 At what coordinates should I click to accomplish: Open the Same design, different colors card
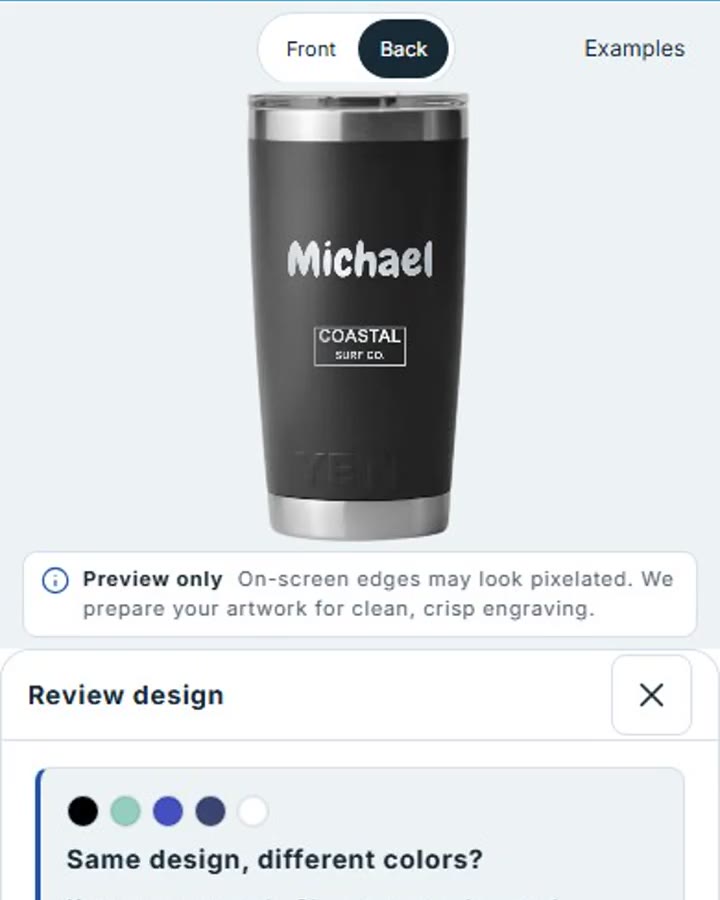click(360, 834)
